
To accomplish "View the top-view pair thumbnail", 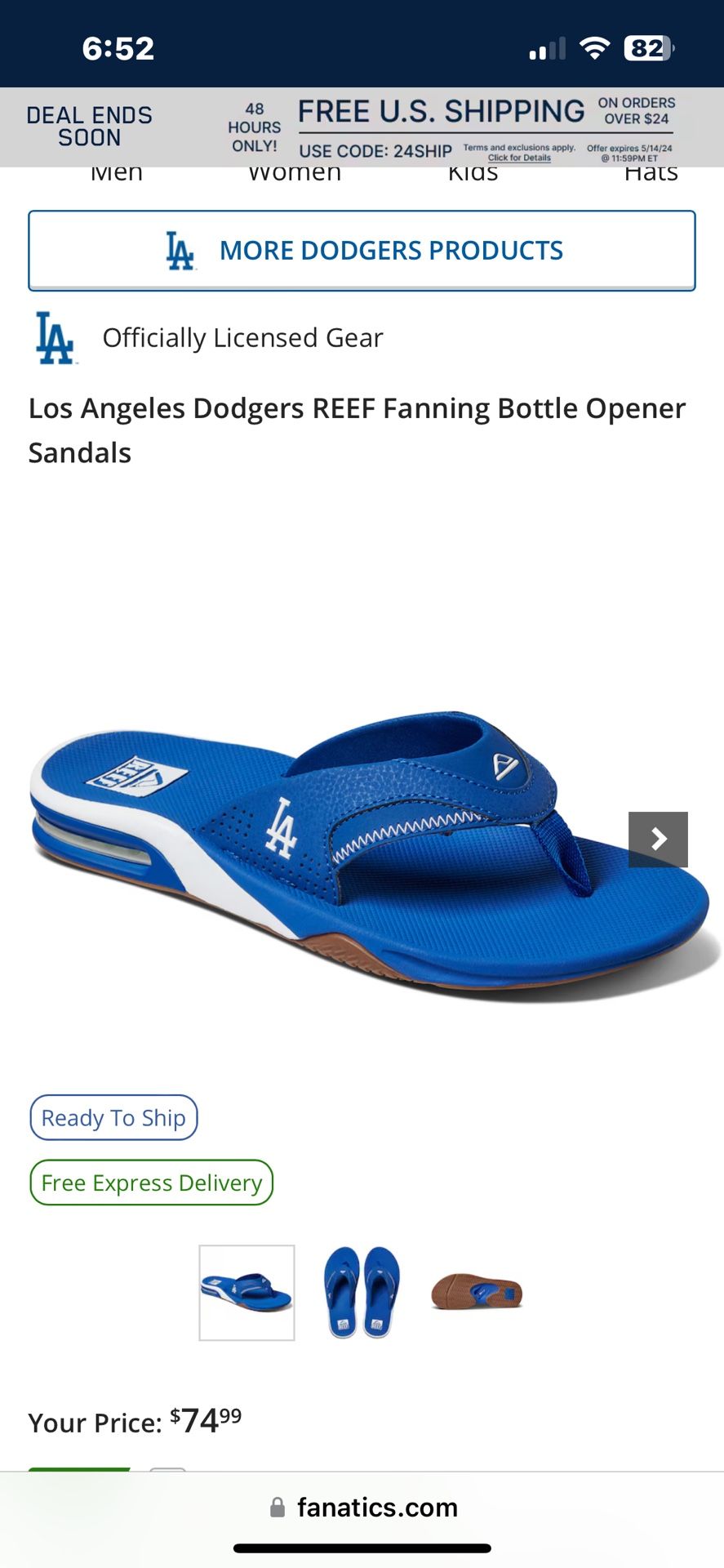I will point(362,1292).
